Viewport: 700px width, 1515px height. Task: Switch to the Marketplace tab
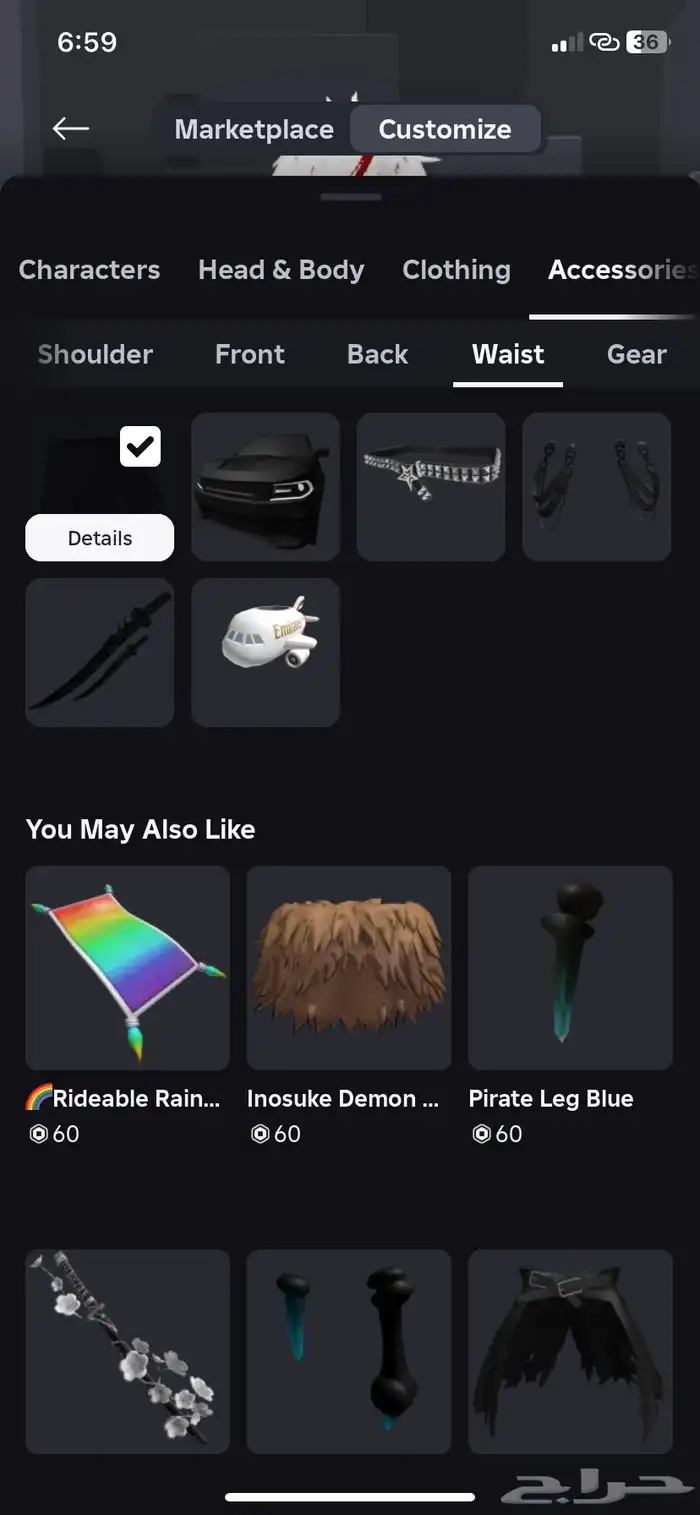click(x=254, y=130)
